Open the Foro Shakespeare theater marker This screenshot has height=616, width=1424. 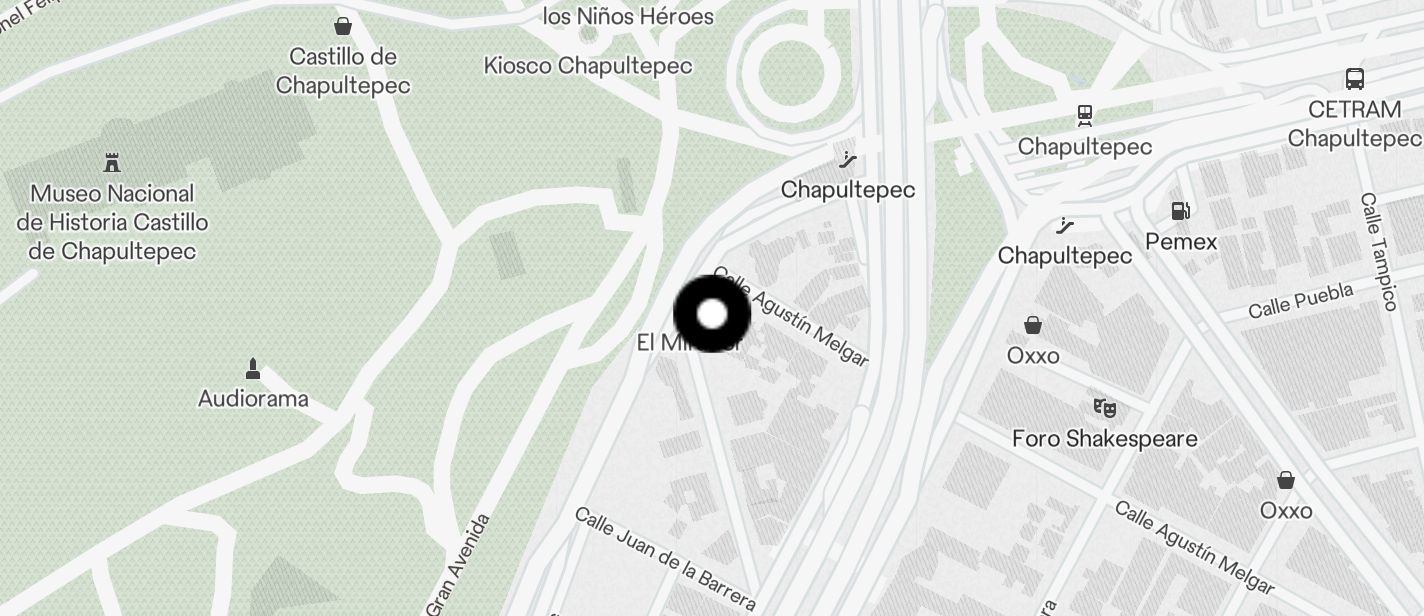pyautogui.click(x=1104, y=408)
